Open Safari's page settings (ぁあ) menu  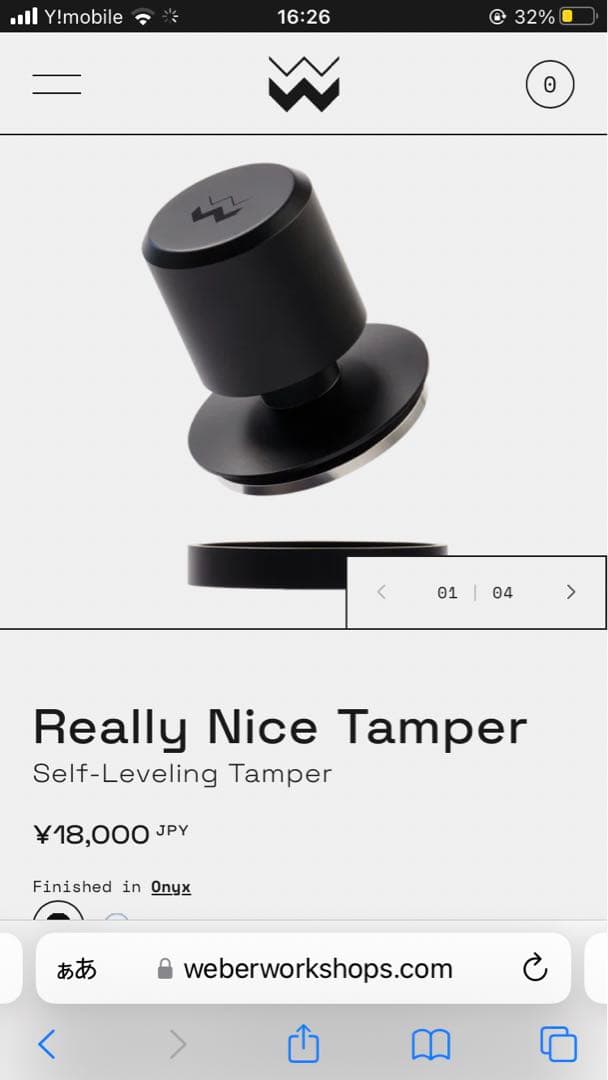(77, 968)
